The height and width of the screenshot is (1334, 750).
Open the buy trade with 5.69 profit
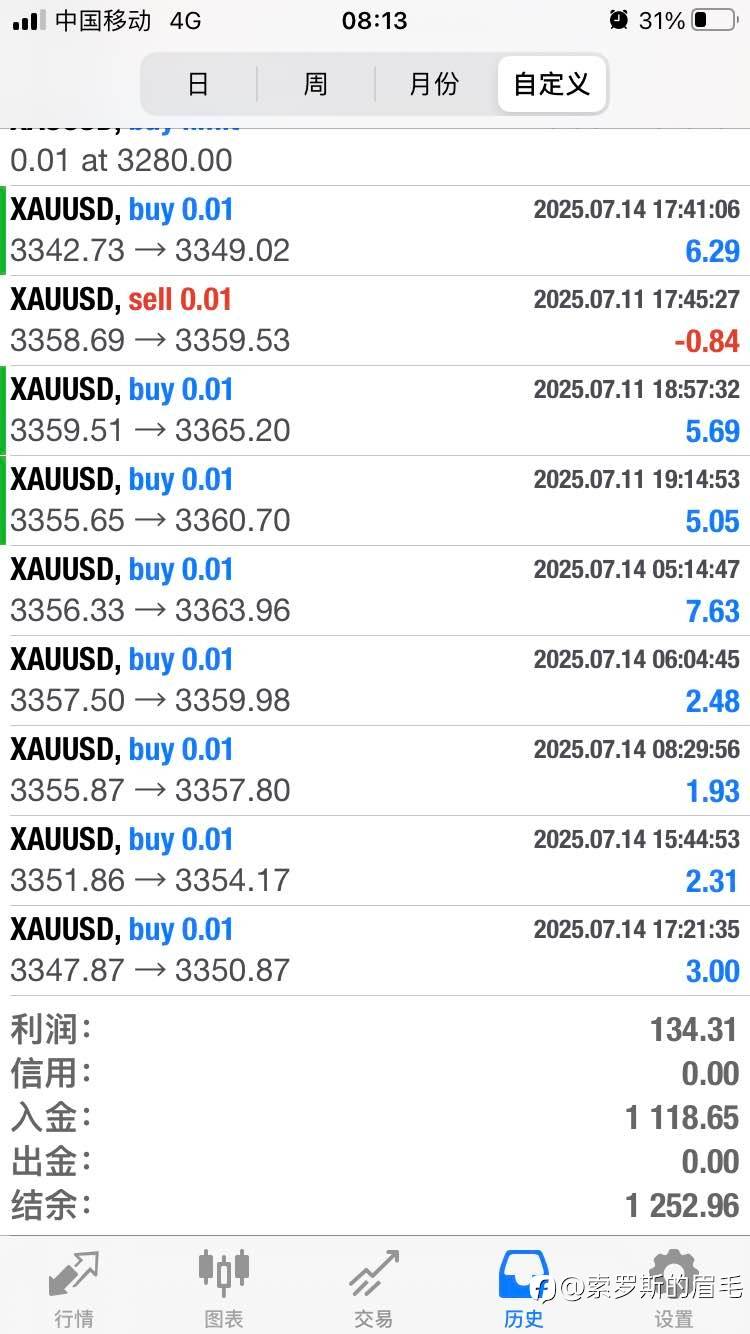click(375, 411)
